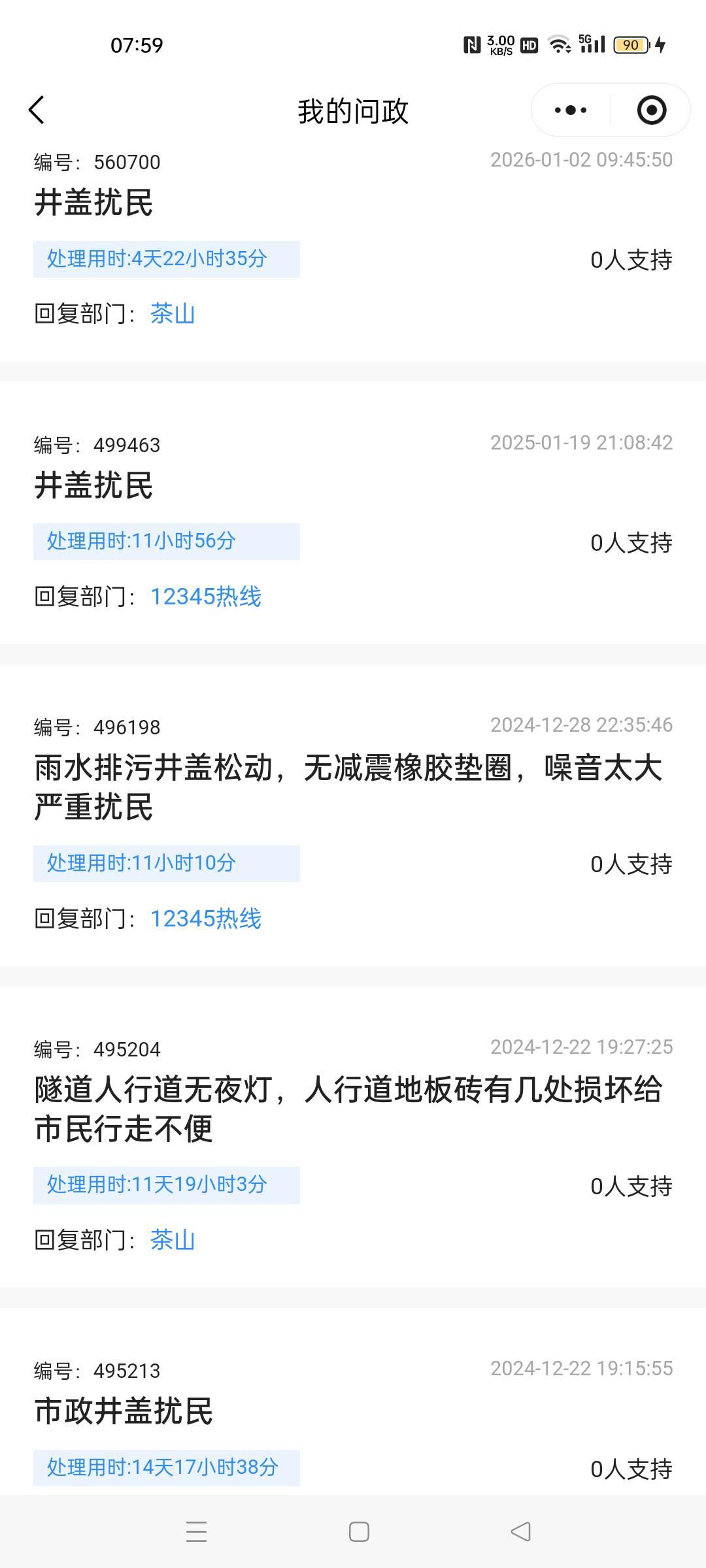Tap system home button in navigation bar

coord(359,1531)
